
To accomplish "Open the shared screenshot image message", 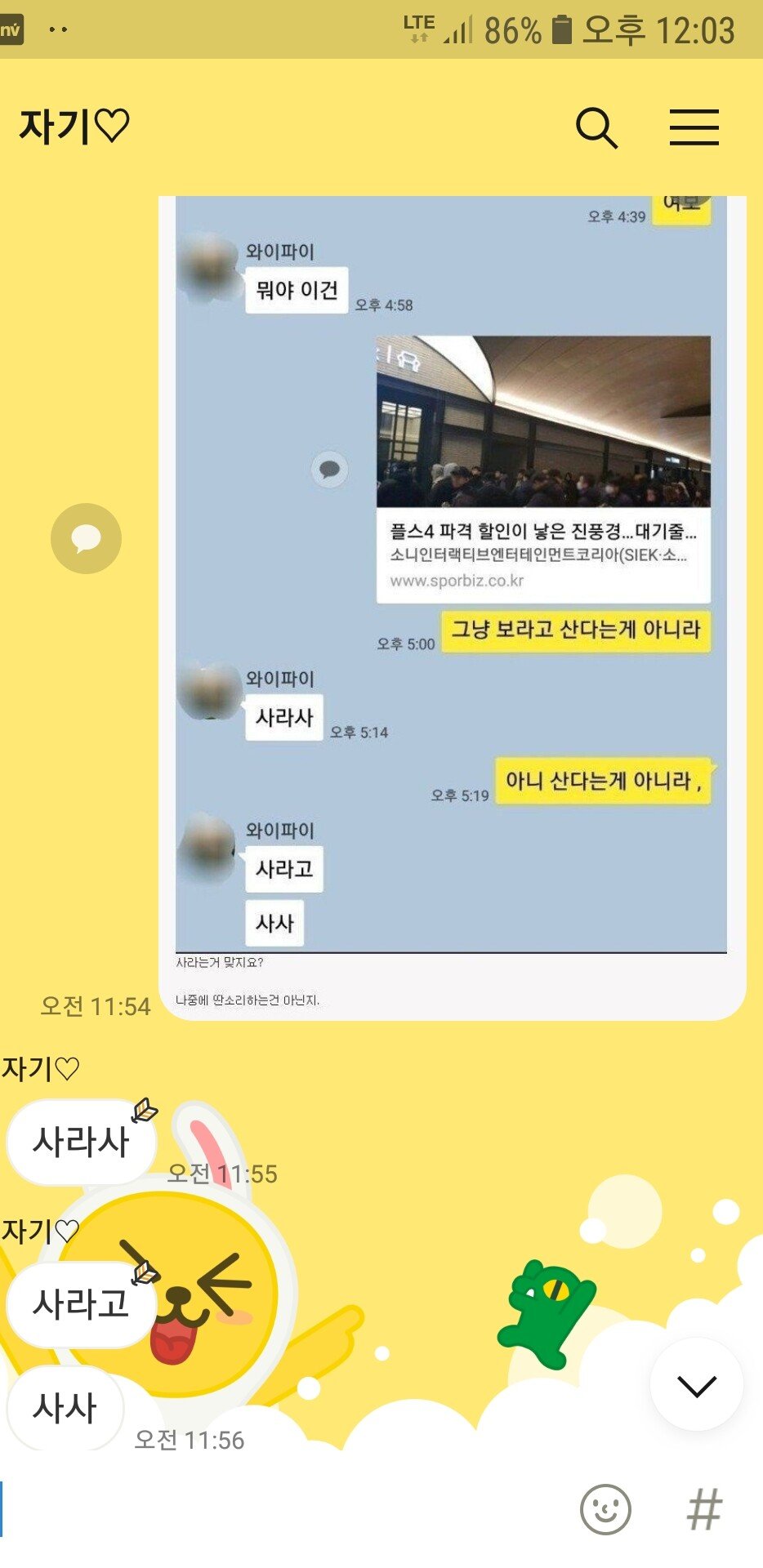I will tap(451, 606).
